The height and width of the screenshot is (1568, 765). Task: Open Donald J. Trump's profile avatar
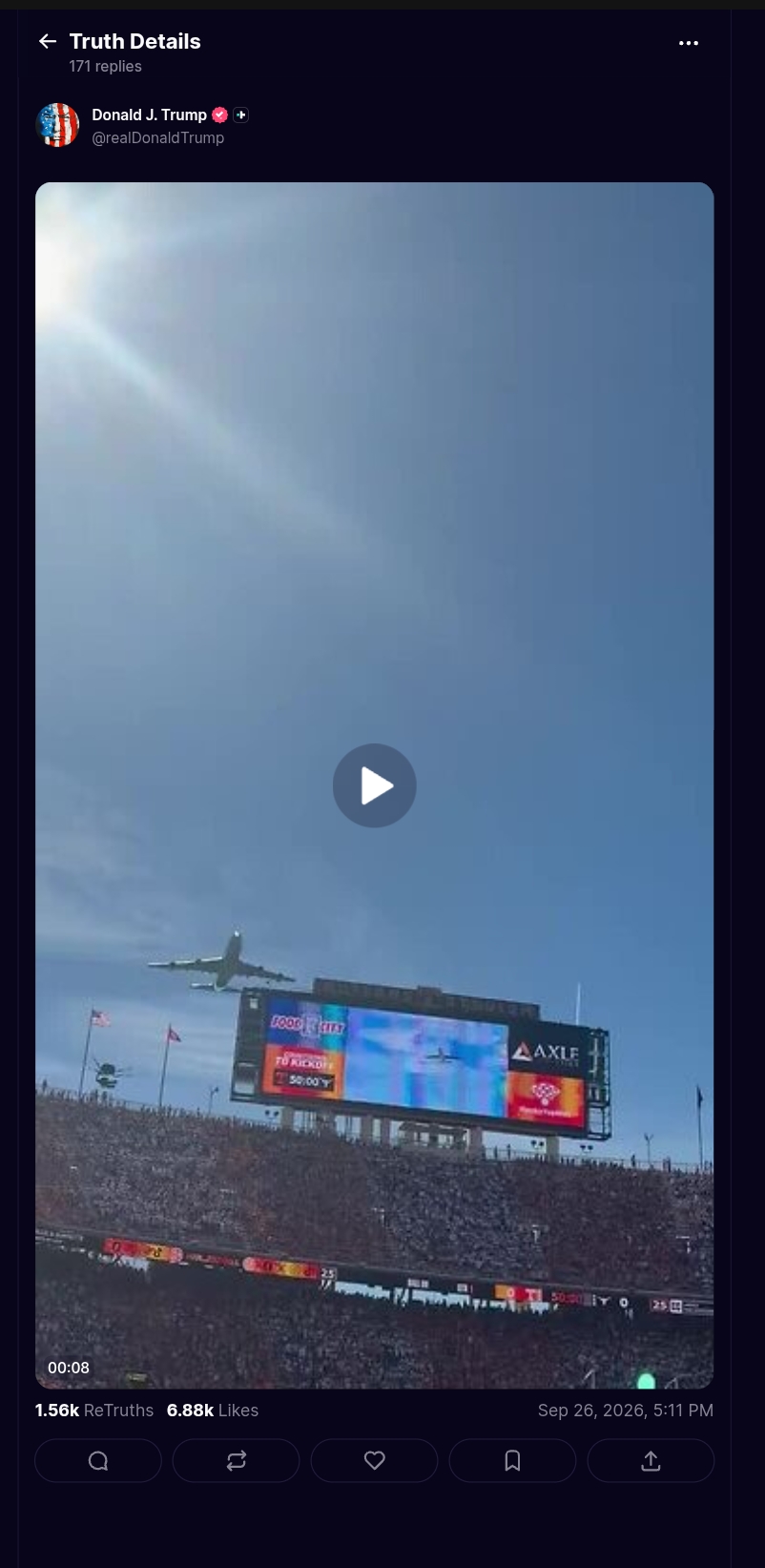click(57, 125)
